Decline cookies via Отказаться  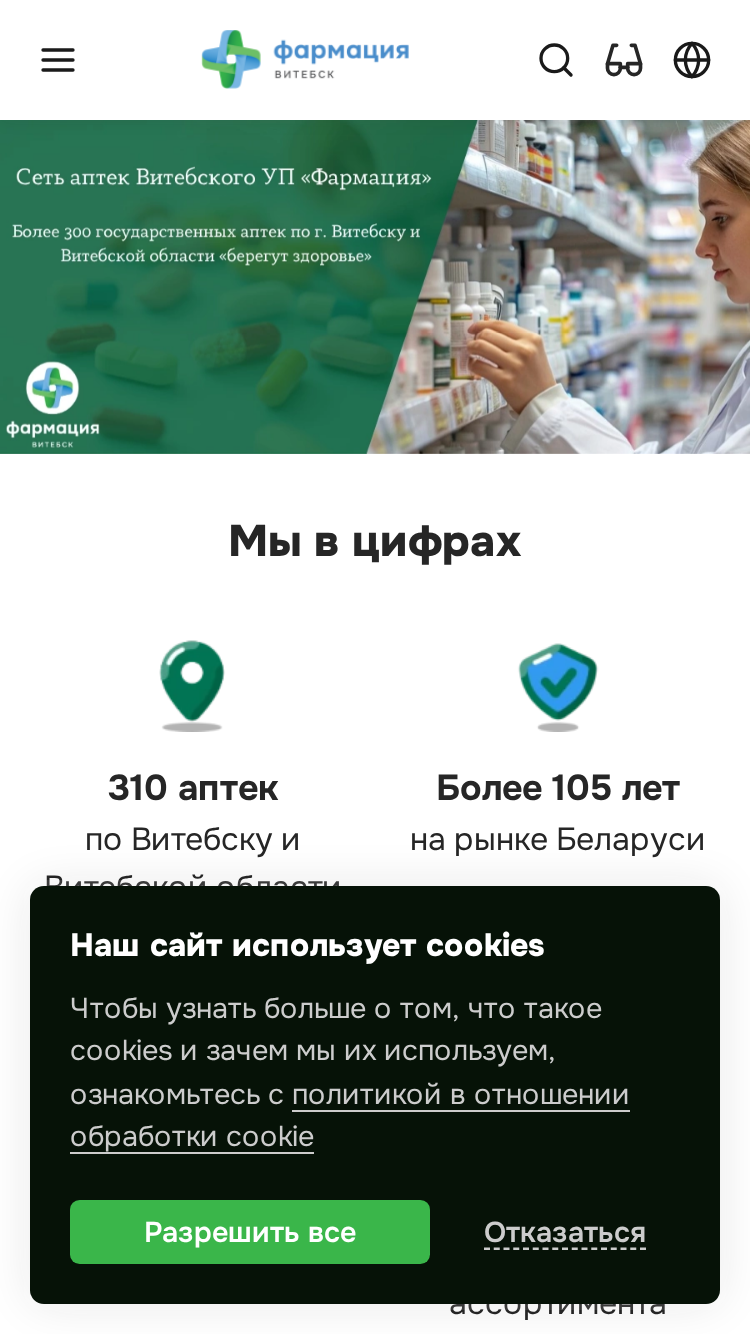pyautogui.click(x=565, y=1232)
